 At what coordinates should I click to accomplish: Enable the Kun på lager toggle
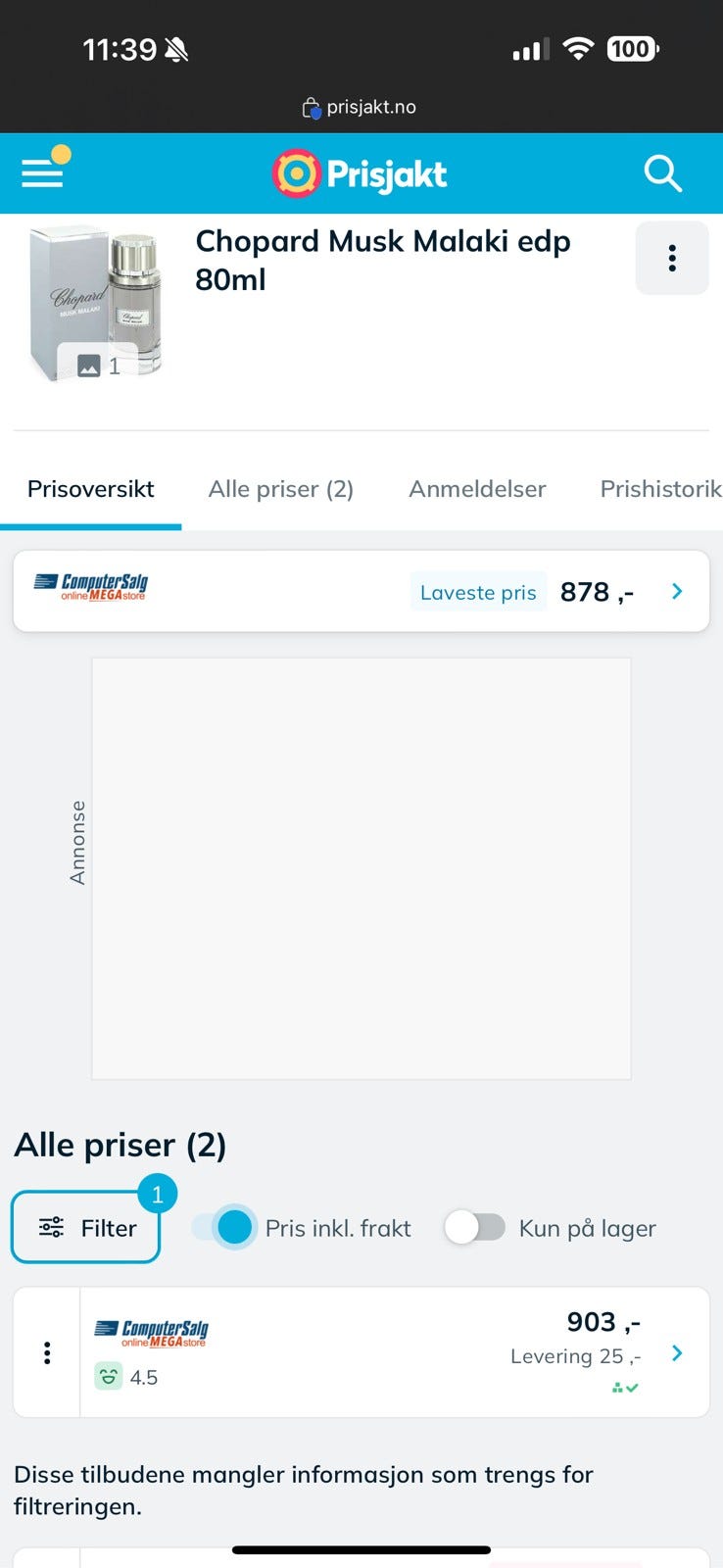(475, 1227)
